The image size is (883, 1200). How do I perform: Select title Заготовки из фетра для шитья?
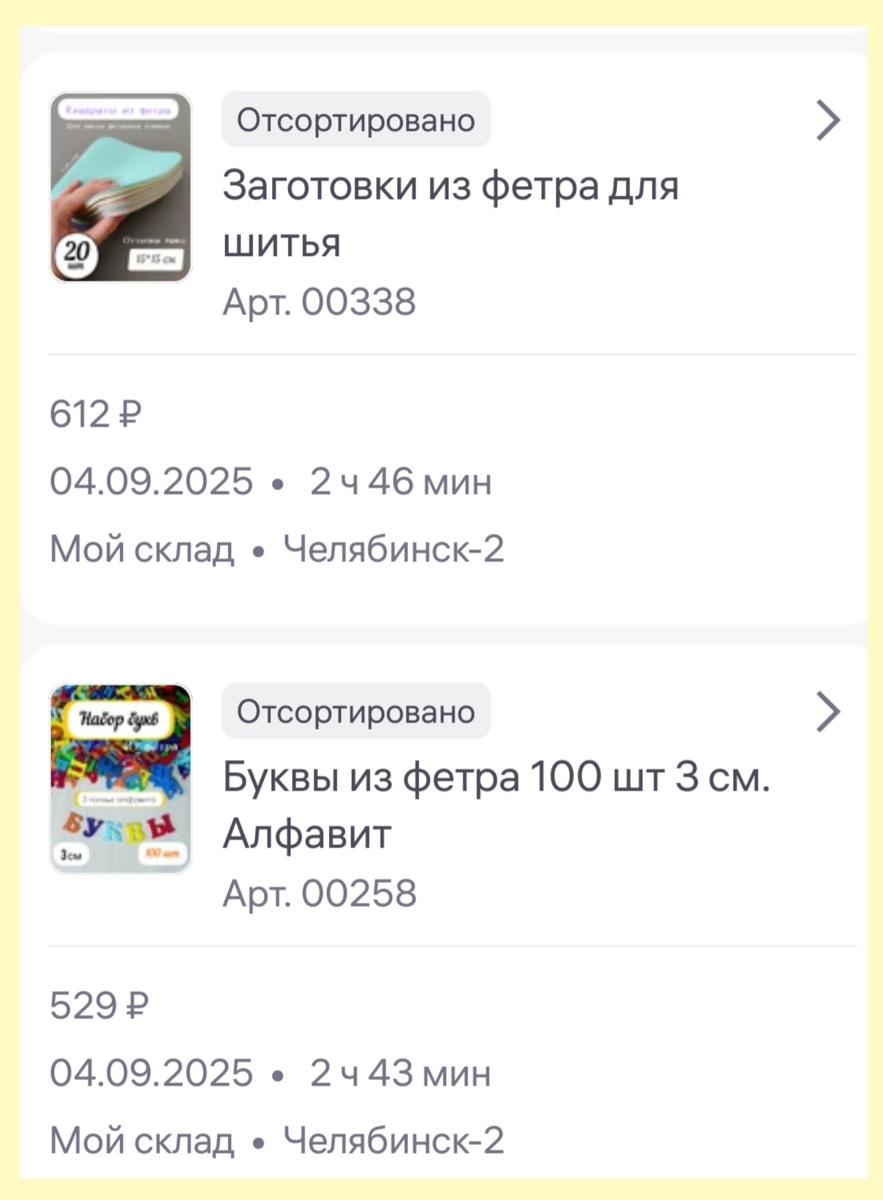[449, 214]
